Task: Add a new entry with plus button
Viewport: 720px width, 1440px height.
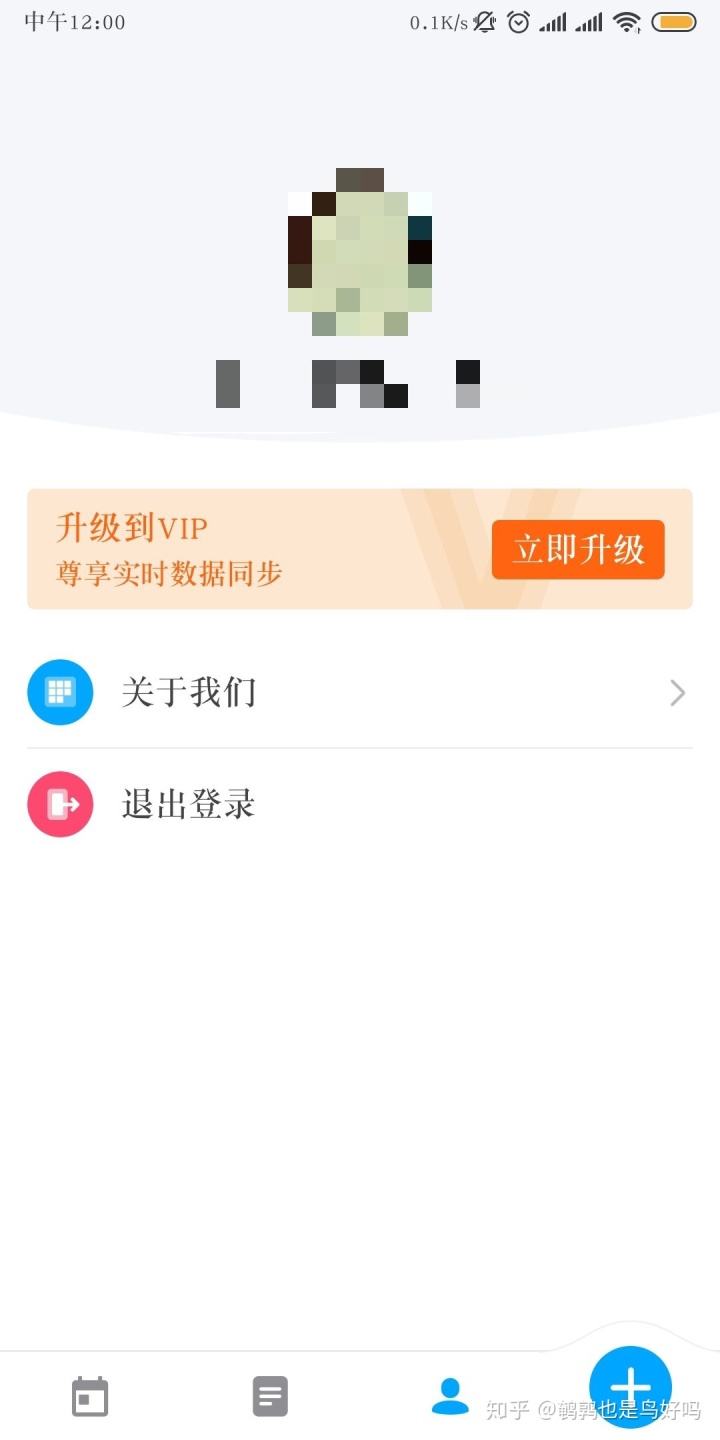Action: tap(630, 1387)
